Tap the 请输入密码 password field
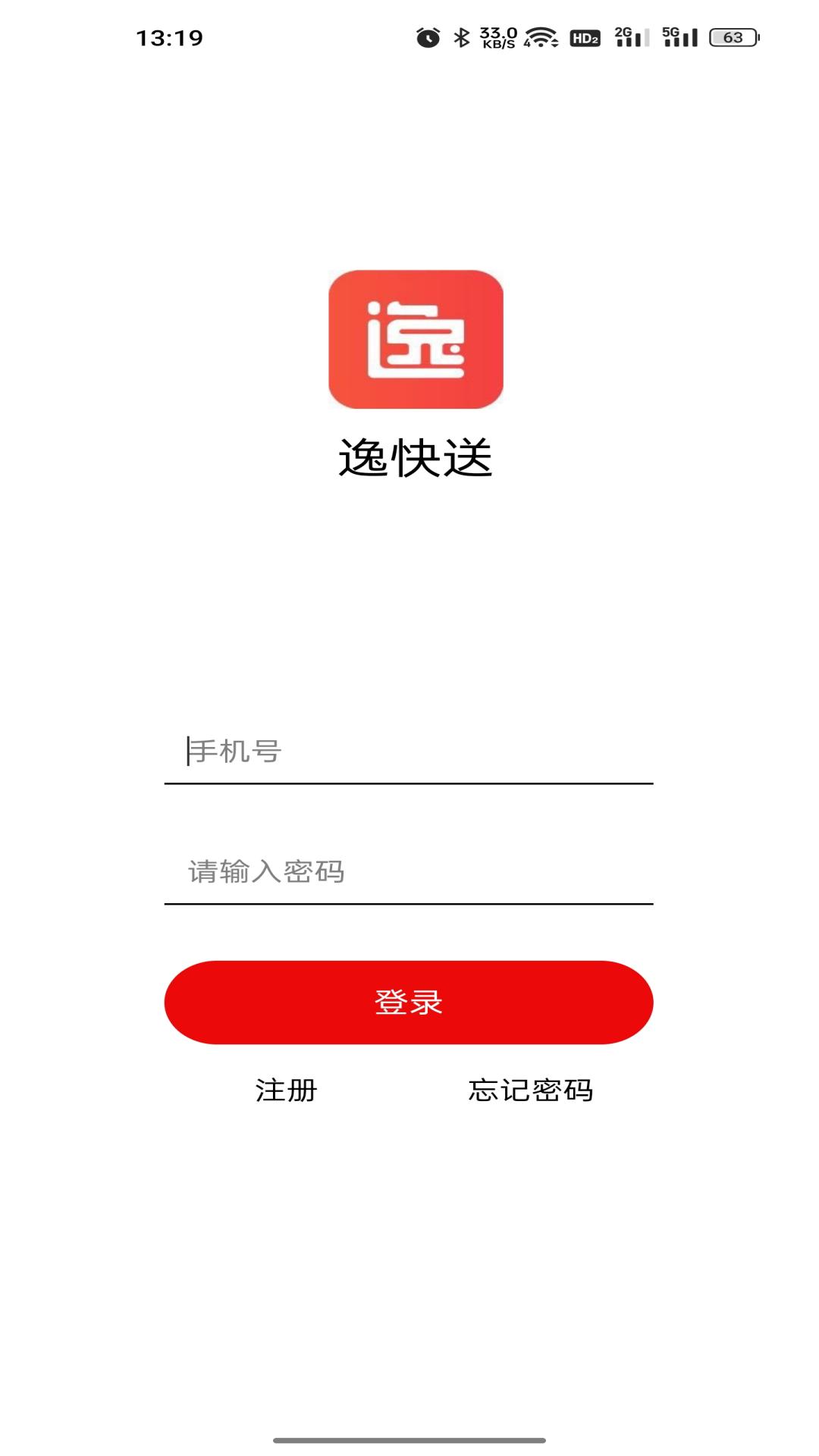Image resolution: width=819 pixels, height=1456 pixels. click(x=408, y=872)
